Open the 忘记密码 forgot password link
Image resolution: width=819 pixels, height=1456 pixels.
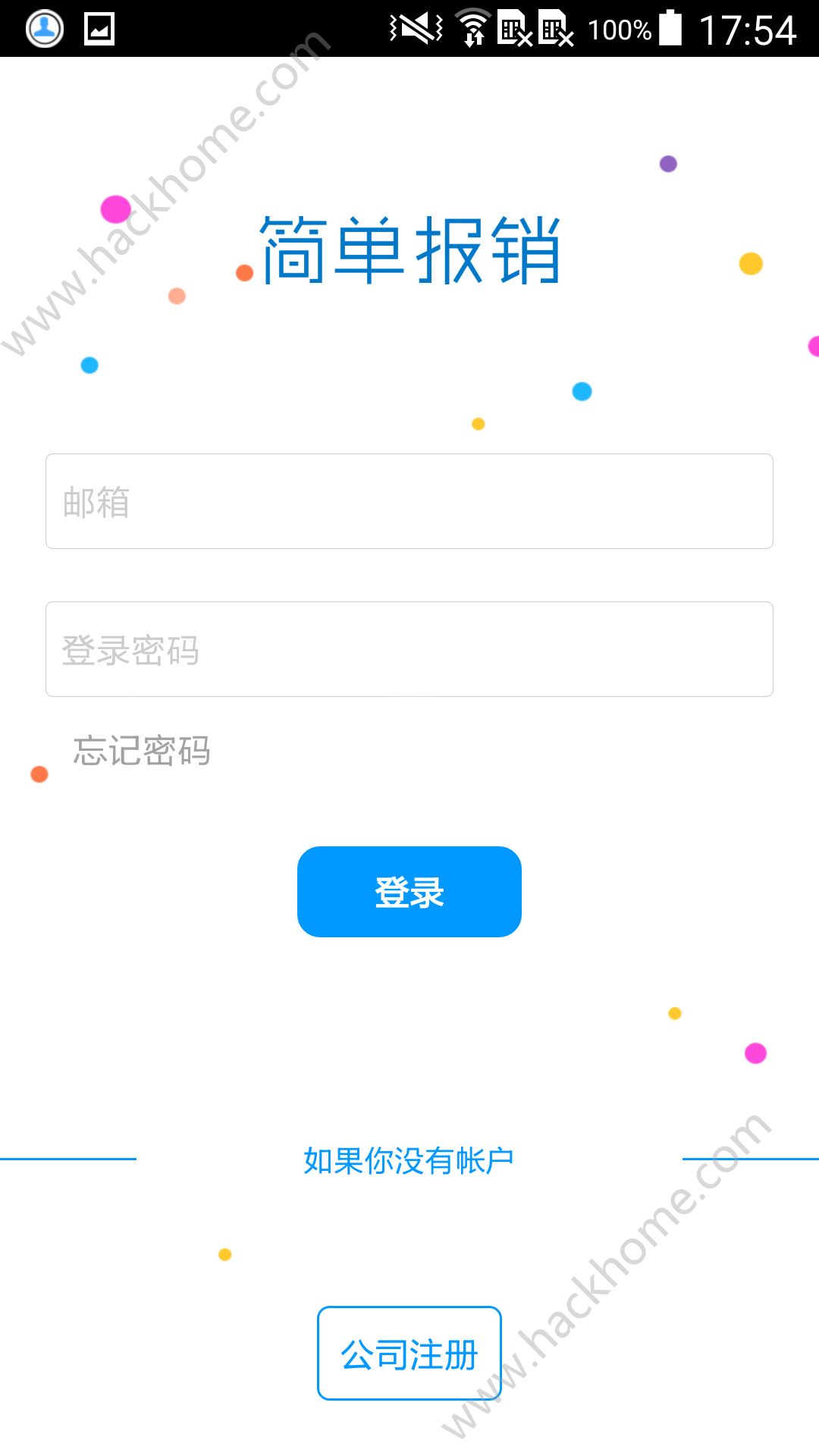[x=142, y=751]
